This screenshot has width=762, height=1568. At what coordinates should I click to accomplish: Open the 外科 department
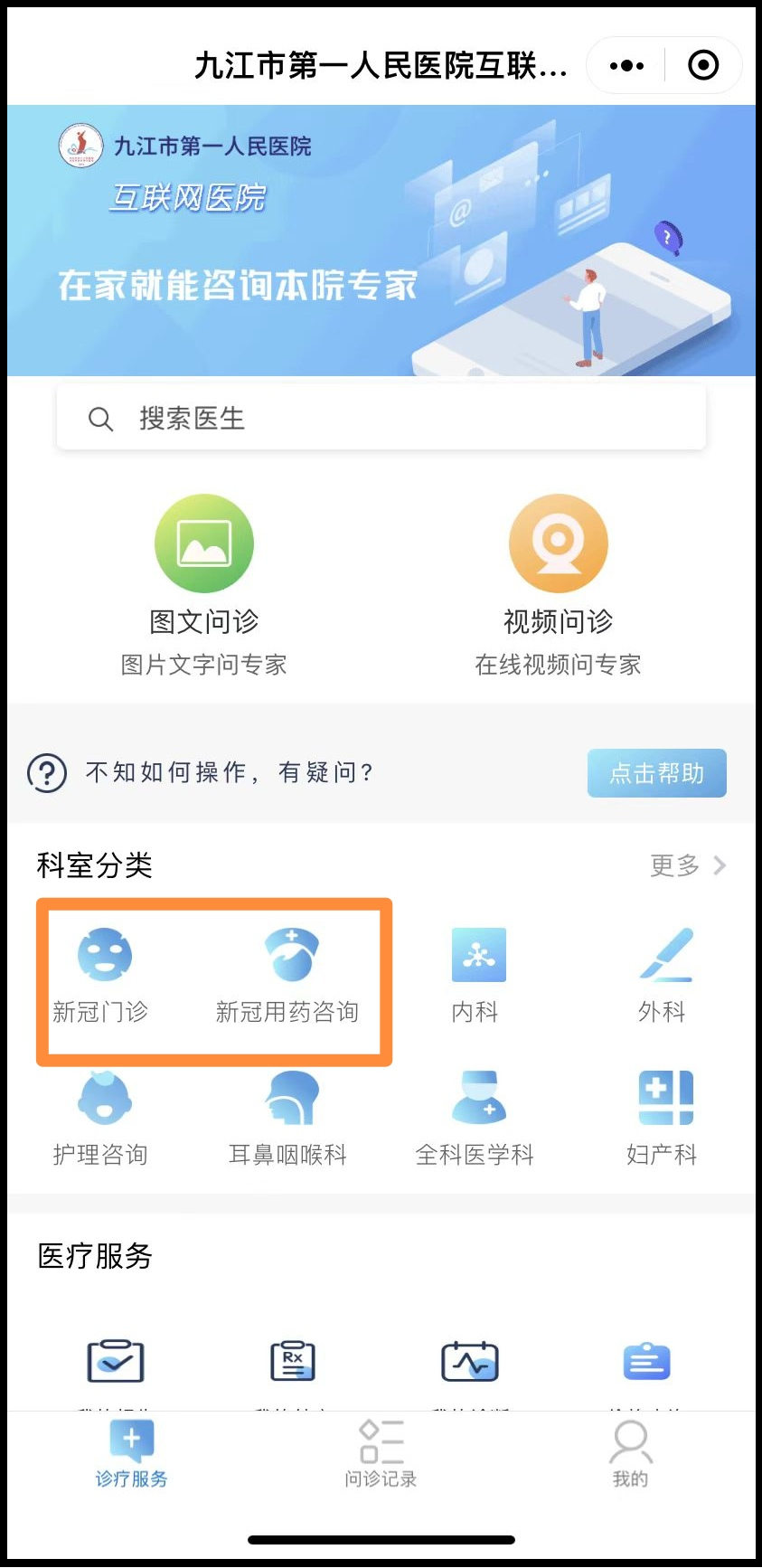(x=663, y=977)
